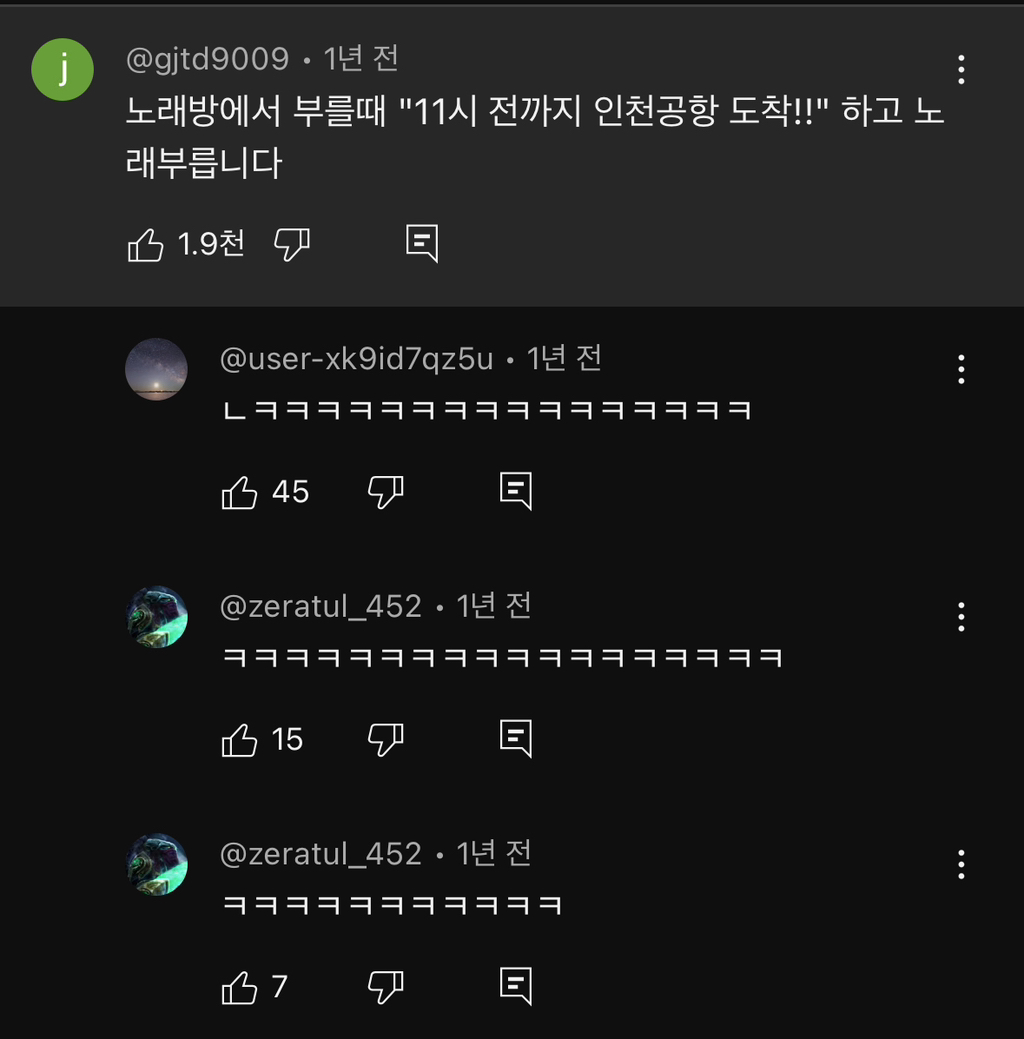The height and width of the screenshot is (1039, 1024).
Task: Open the options menu for @zeratul_452's first reply
Action: [x=960, y=617]
